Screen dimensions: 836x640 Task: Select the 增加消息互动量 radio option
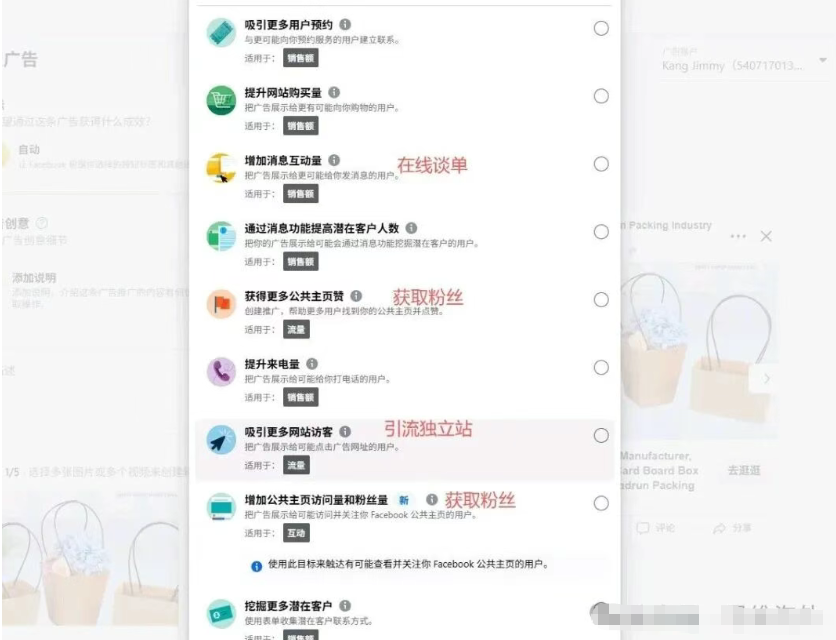(601, 164)
